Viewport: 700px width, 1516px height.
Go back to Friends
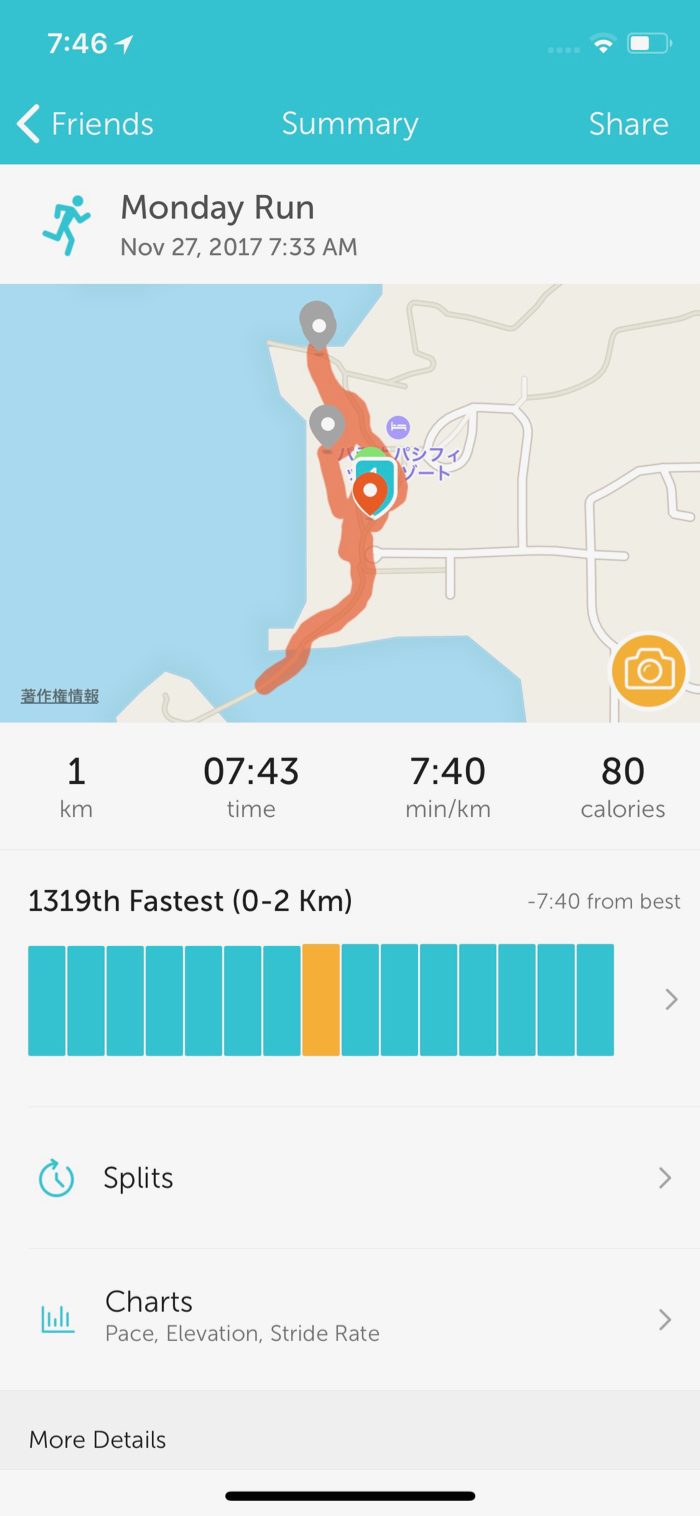[86, 124]
